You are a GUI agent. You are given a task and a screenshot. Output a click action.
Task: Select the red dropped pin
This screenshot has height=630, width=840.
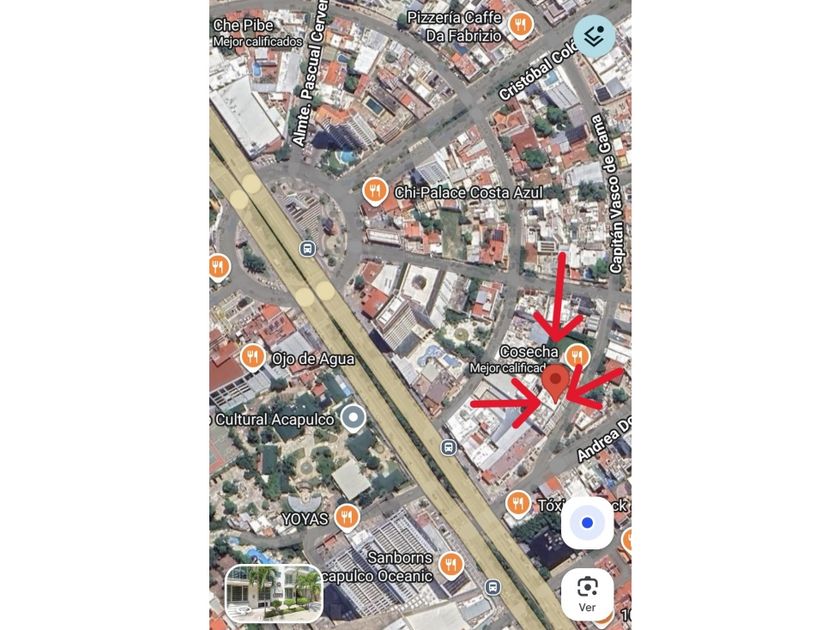click(x=556, y=383)
